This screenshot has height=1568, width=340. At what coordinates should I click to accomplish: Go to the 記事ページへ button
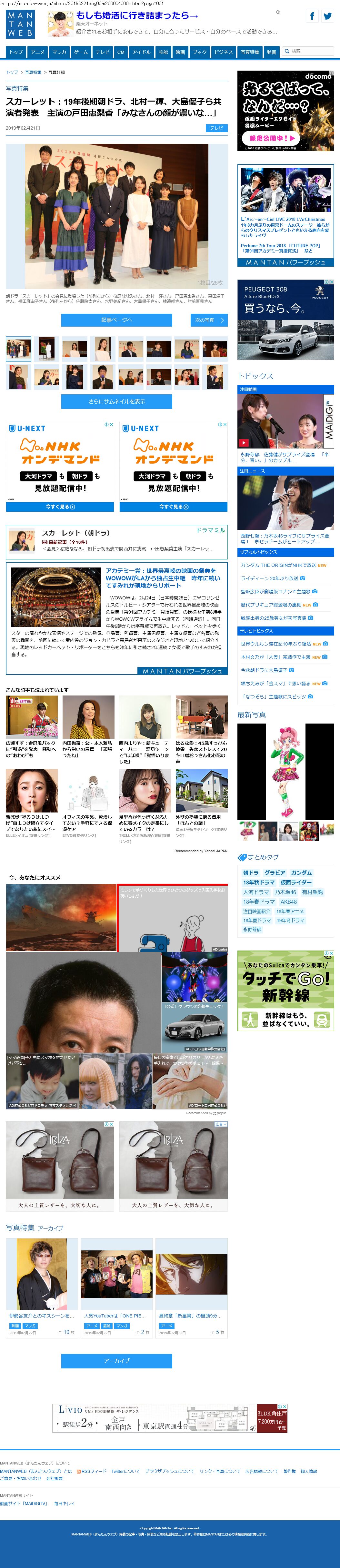tap(116, 320)
